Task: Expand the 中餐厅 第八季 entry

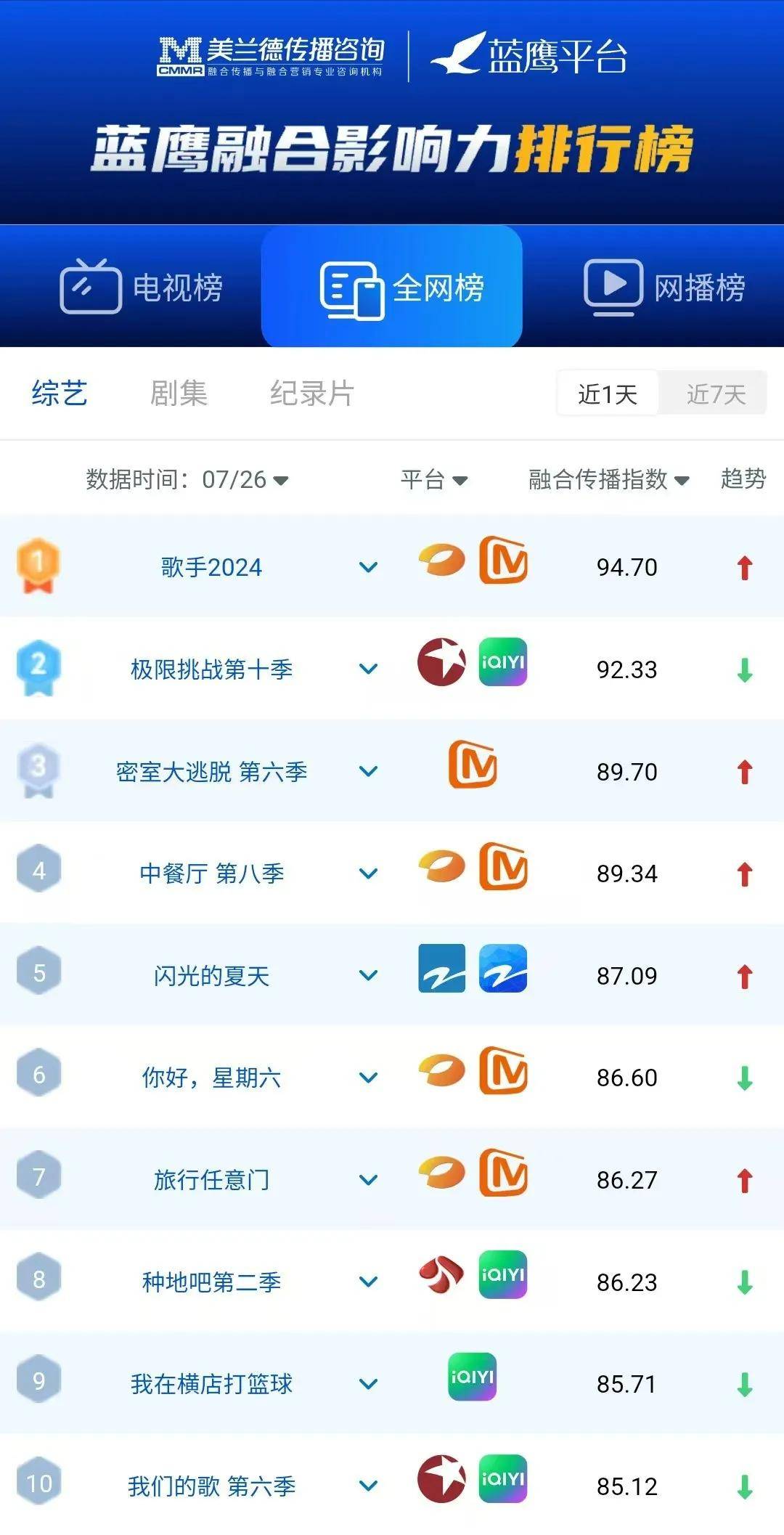Action: pos(369,874)
